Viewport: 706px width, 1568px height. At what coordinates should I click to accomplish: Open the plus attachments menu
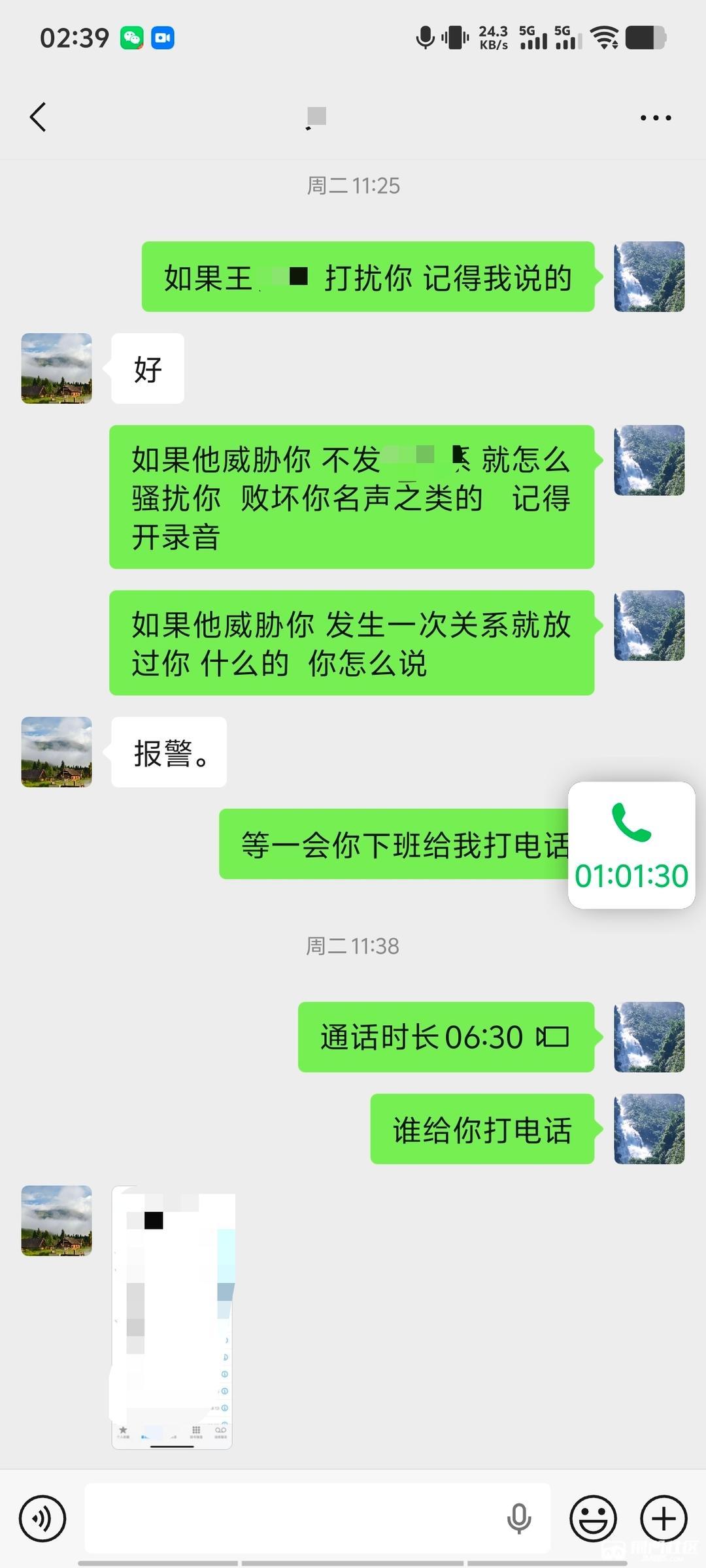pos(663,1519)
